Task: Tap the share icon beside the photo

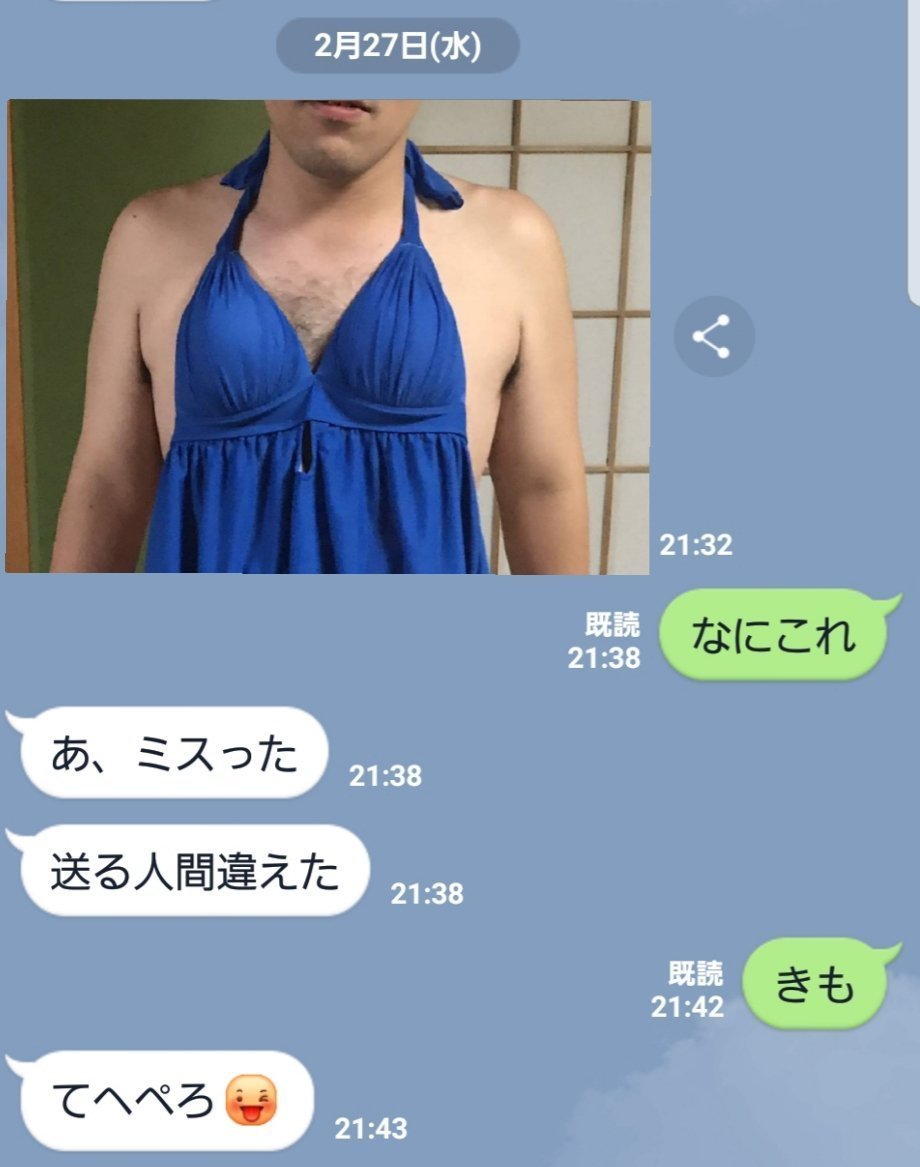Action: click(713, 336)
